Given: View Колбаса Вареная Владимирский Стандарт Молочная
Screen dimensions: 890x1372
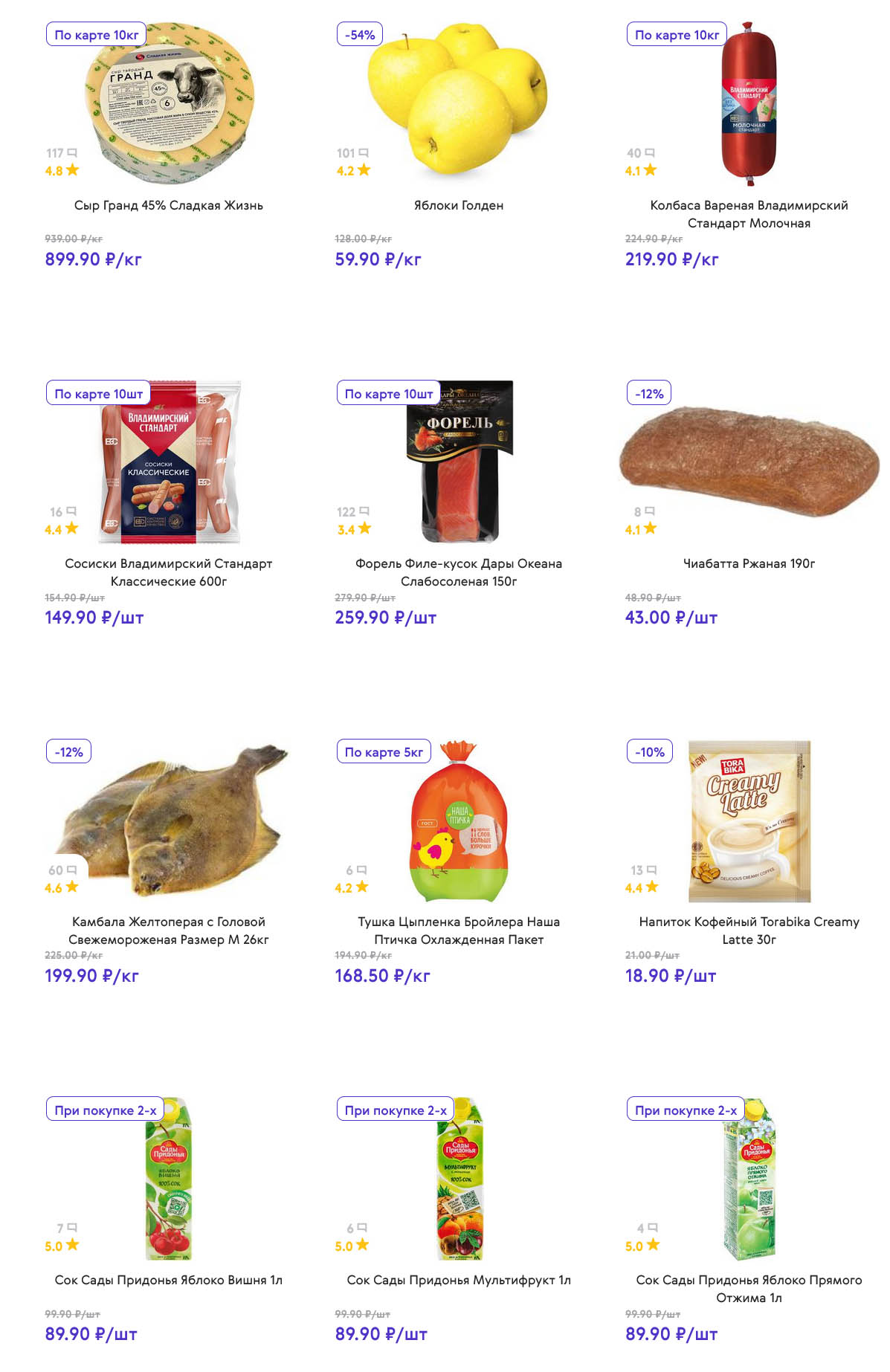Looking at the screenshot, I should point(748,214).
